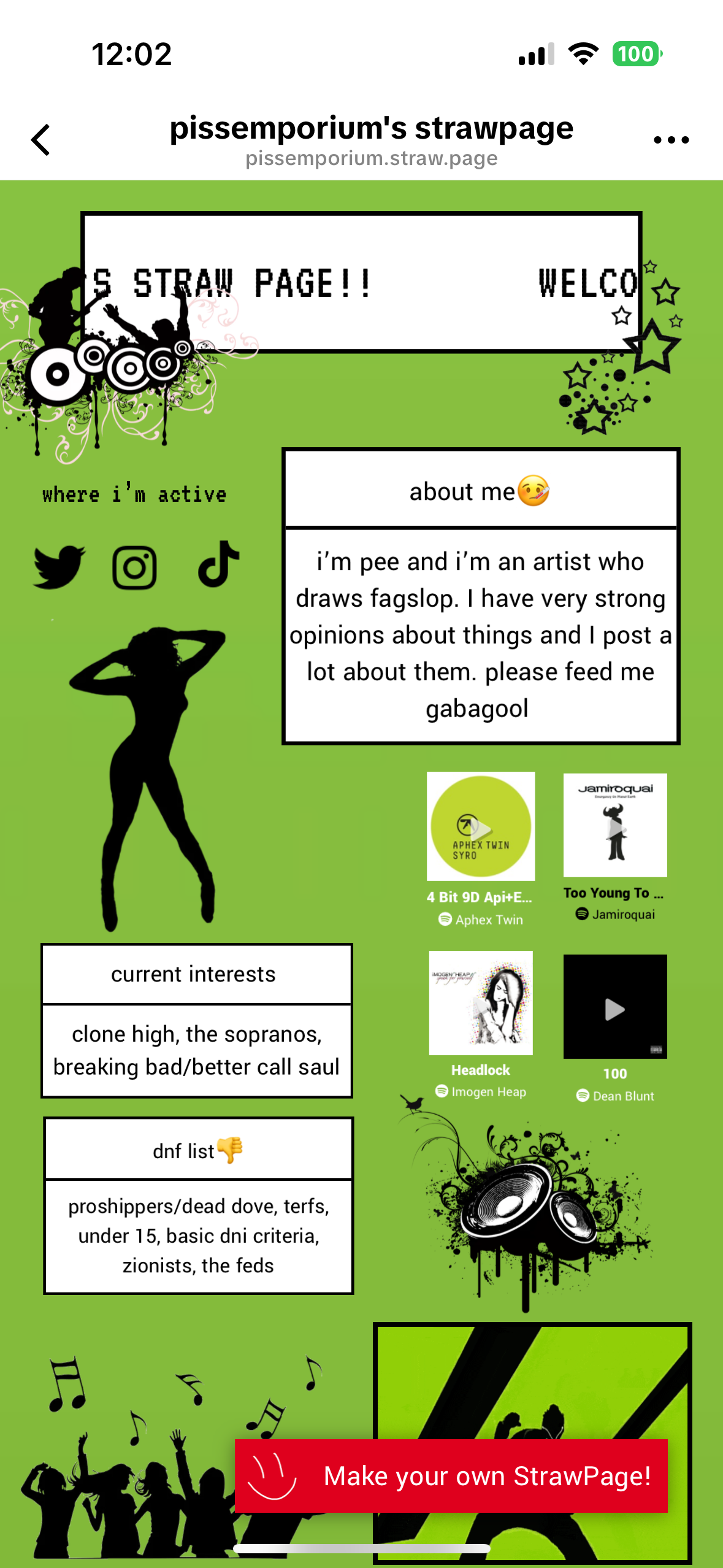Open the TikTok profile link
The image size is (723, 1568).
218,564
